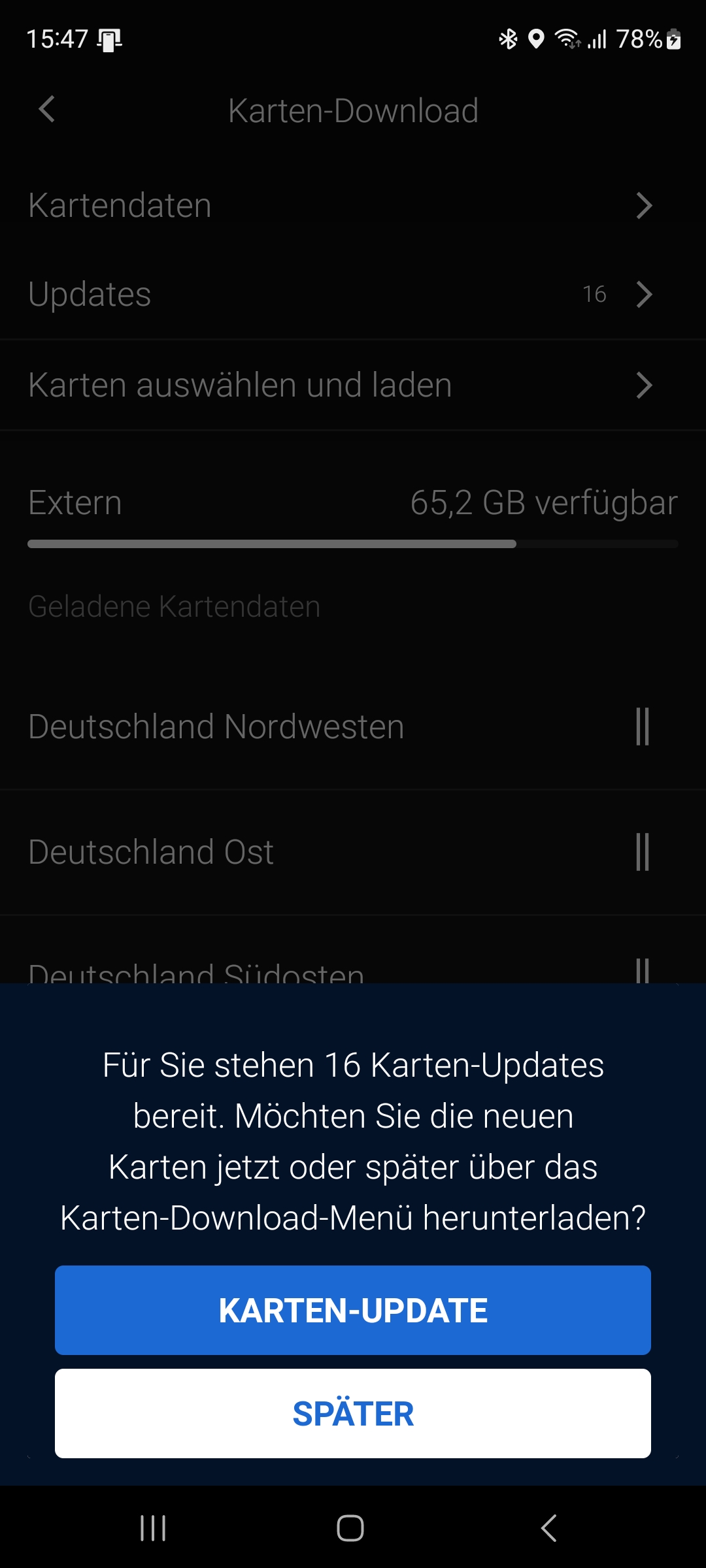Open the Updates list with 16 items
Screen dimensions: 706x1568
click(x=353, y=294)
